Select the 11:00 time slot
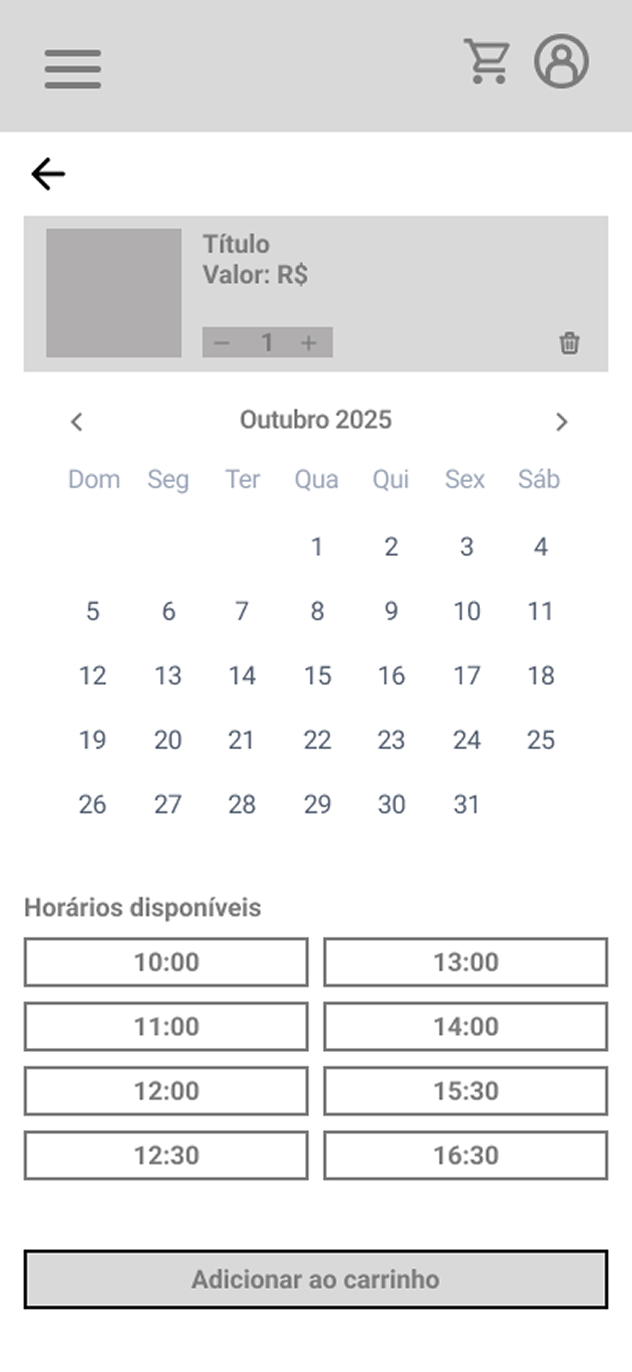The width and height of the screenshot is (632, 1372). pos(166,1026)
